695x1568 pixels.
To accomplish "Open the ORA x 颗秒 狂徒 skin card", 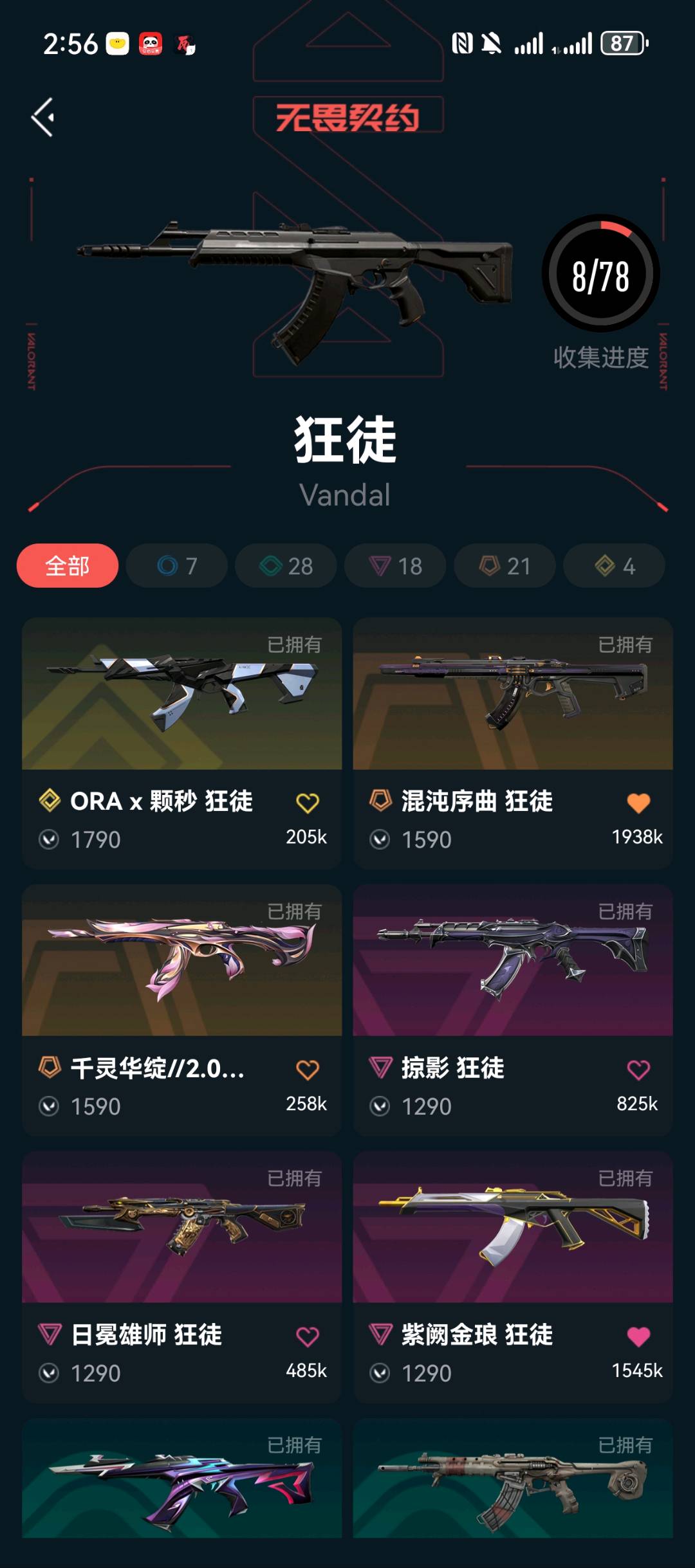I will pos(182,743).
